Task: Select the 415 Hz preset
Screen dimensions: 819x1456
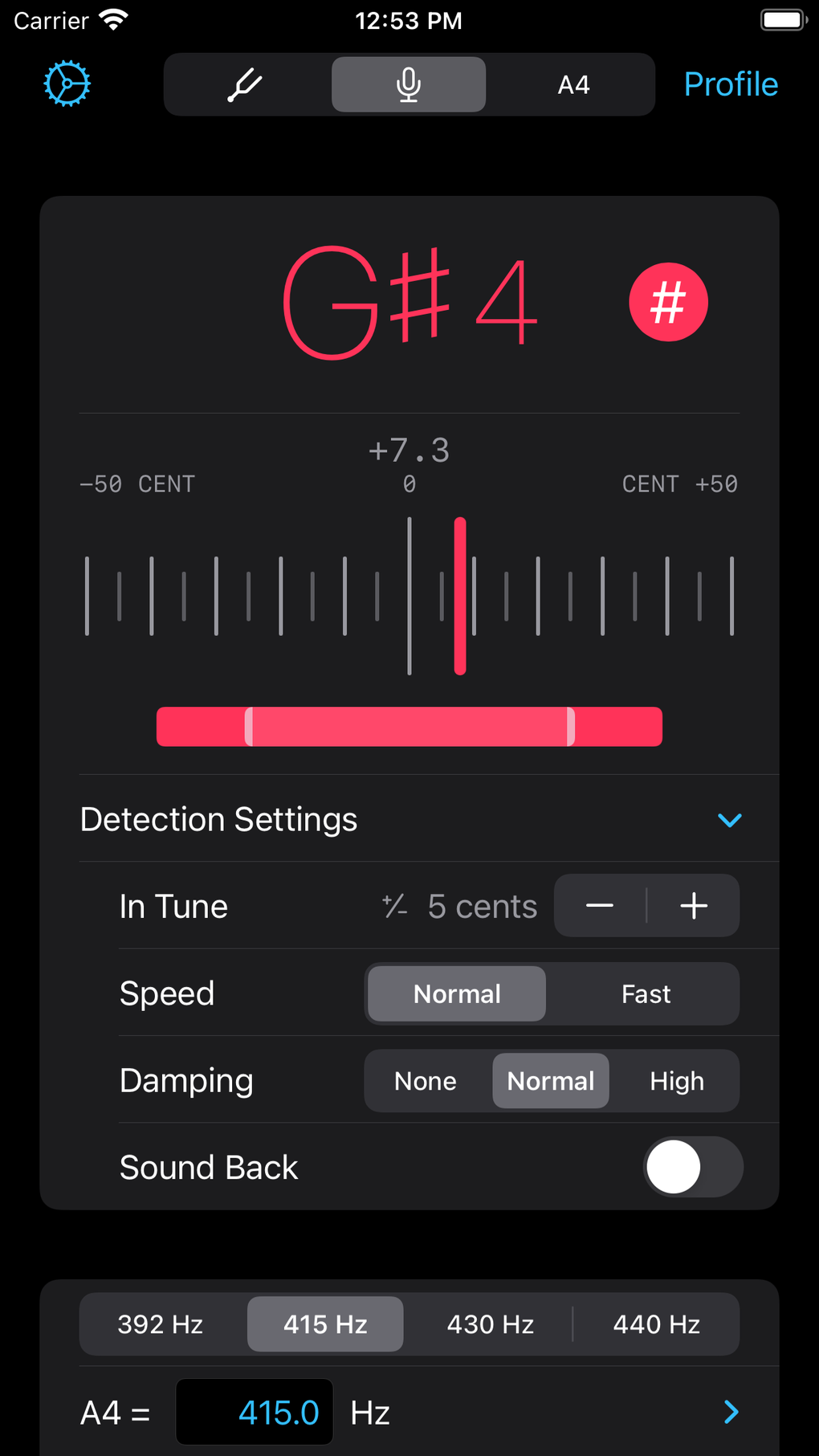Action: pyautogui.click(x=325, y=1324)
